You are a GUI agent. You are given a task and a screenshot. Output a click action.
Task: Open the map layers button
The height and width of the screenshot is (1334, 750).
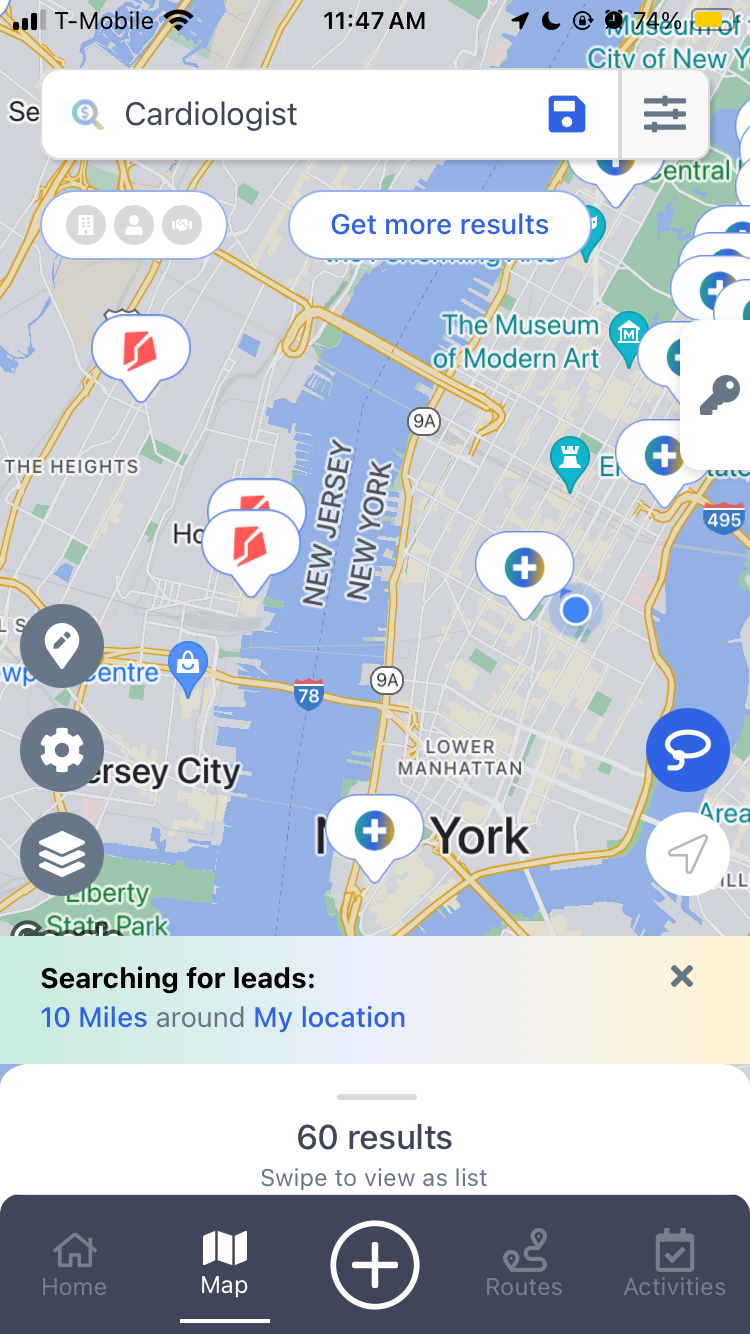coord(62,854)
